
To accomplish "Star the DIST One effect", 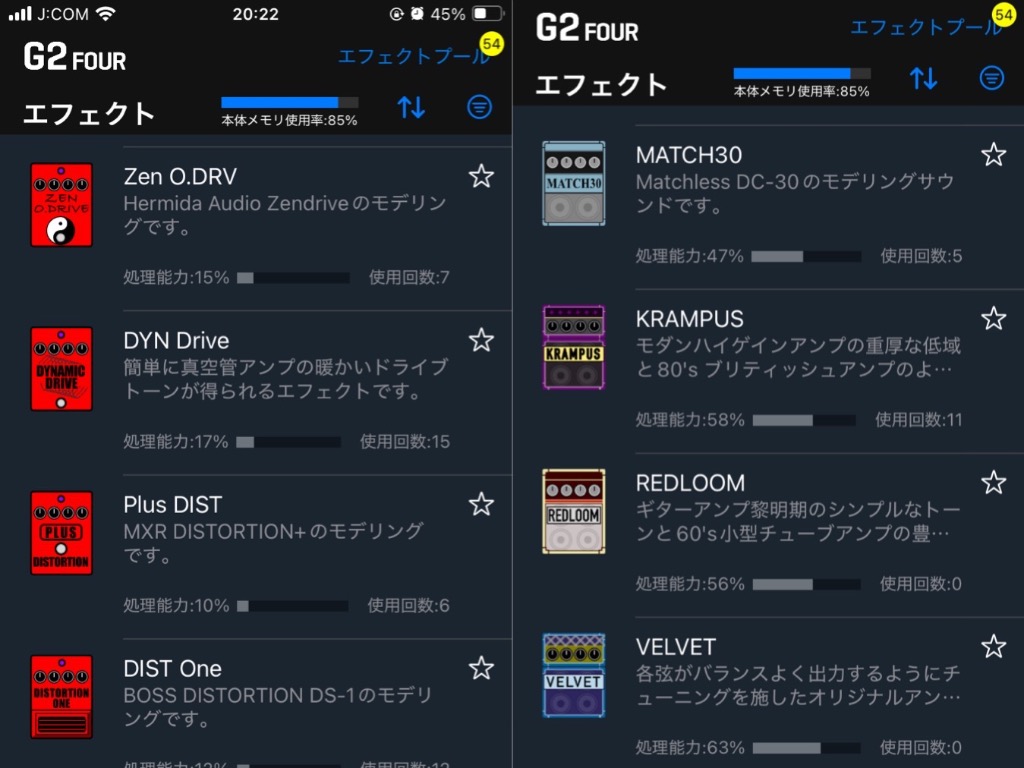I will (481, 668).
